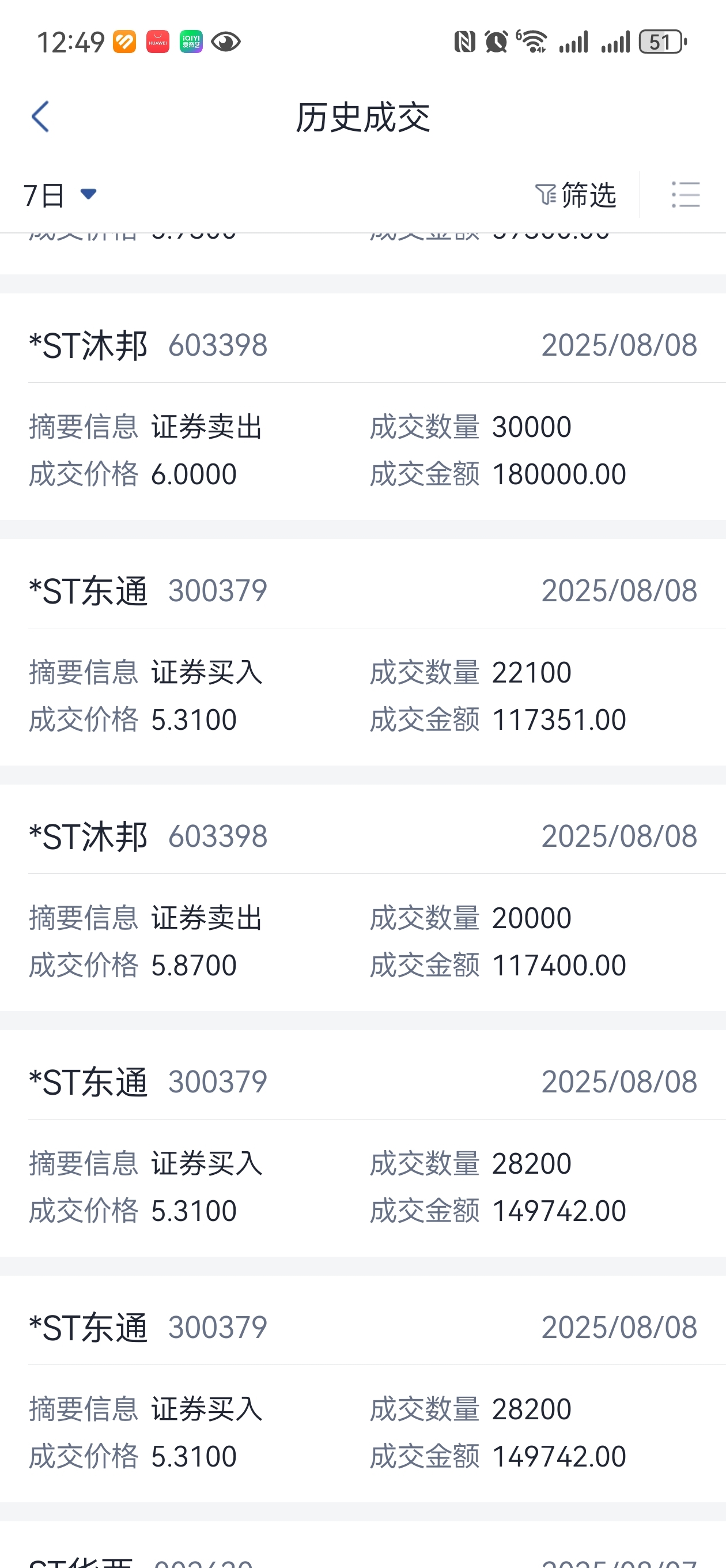
Task: Open the 7日 date range dropdown
Action: [x=60, y=195]
